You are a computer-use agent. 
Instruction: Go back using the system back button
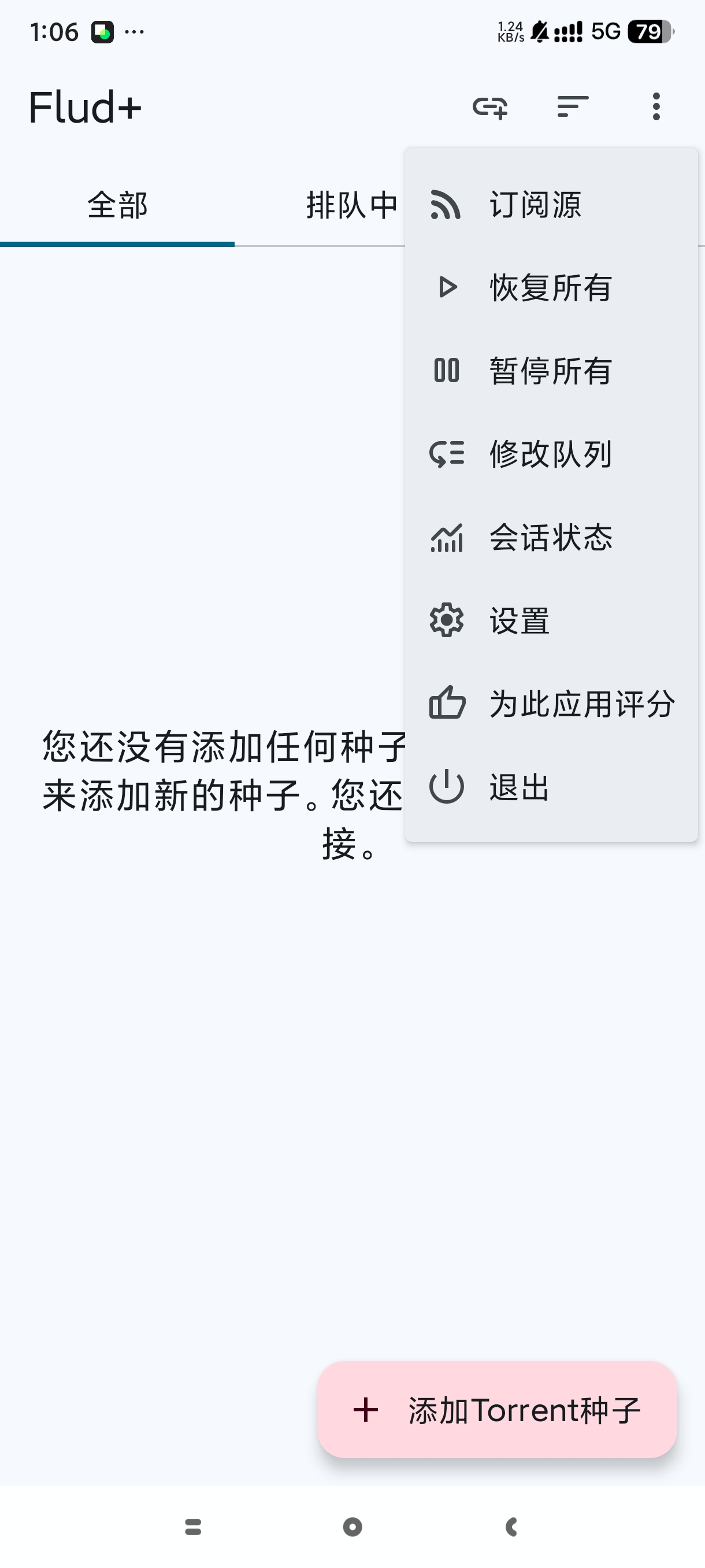(511, 1526)
